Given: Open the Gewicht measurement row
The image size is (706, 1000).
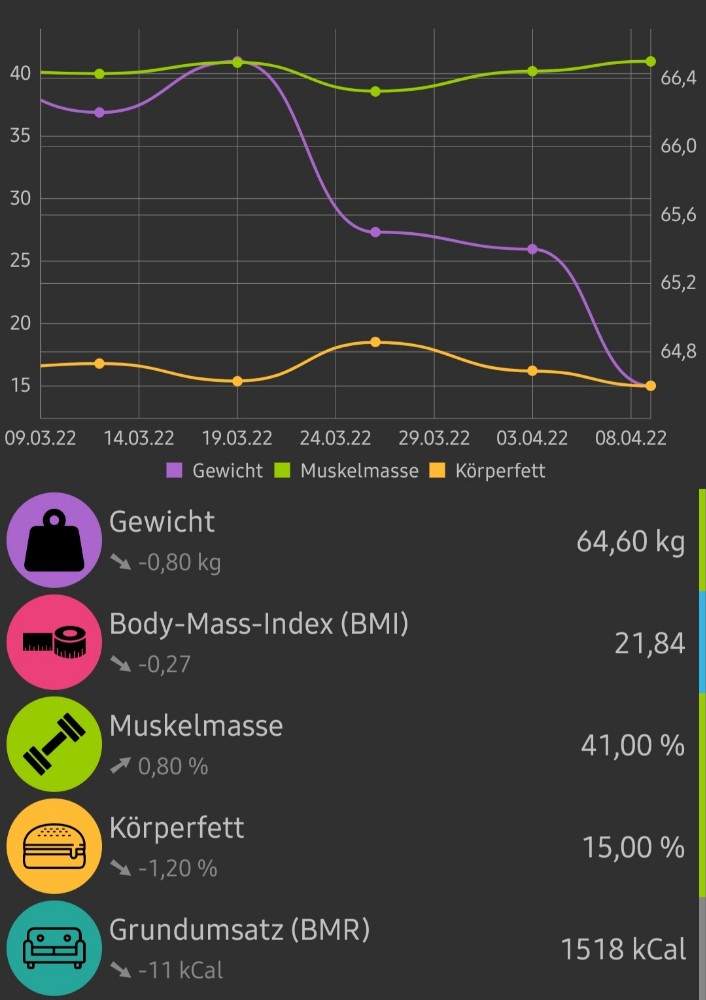Looking at the screenshot, I should 350,541.
